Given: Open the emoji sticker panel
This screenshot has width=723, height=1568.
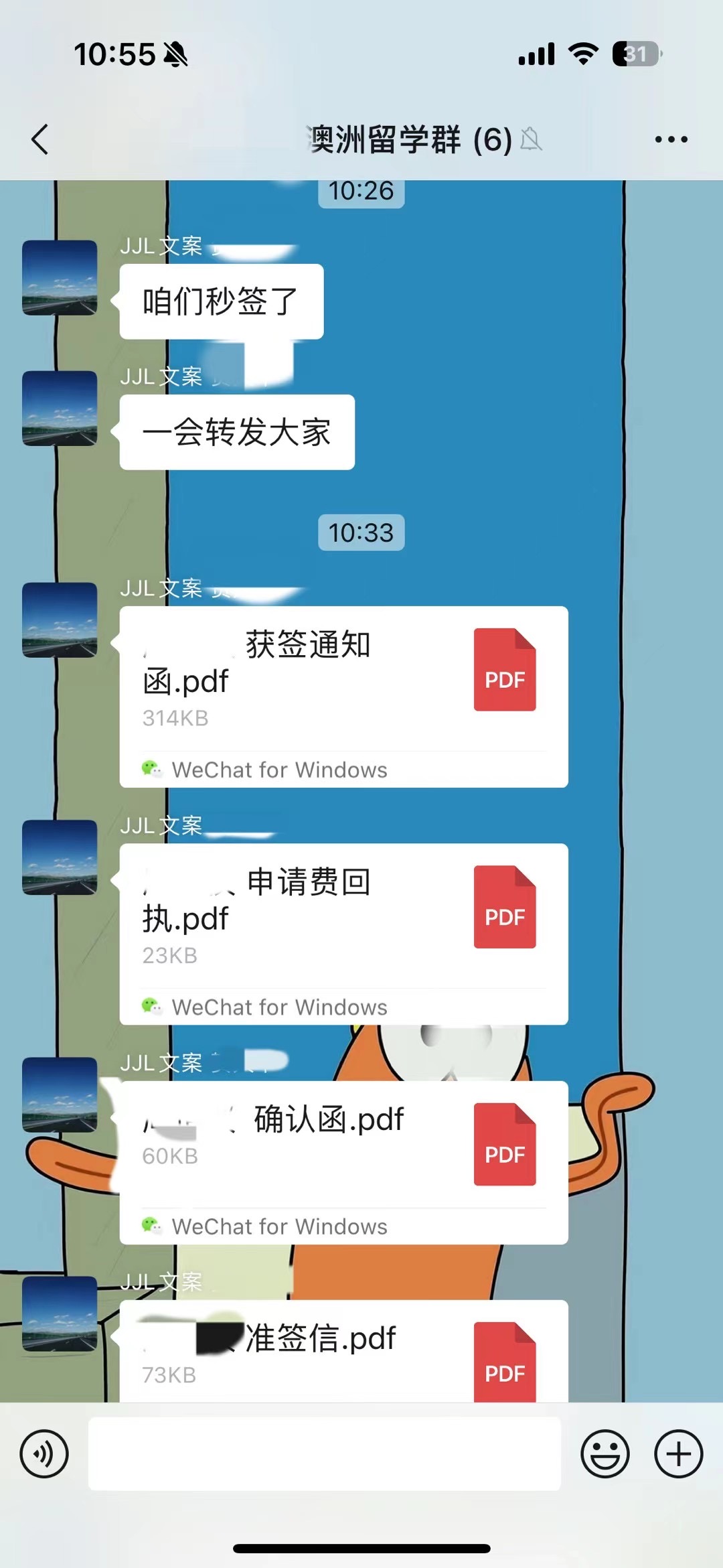Looking at the screenshot, I should (605, 1453).
